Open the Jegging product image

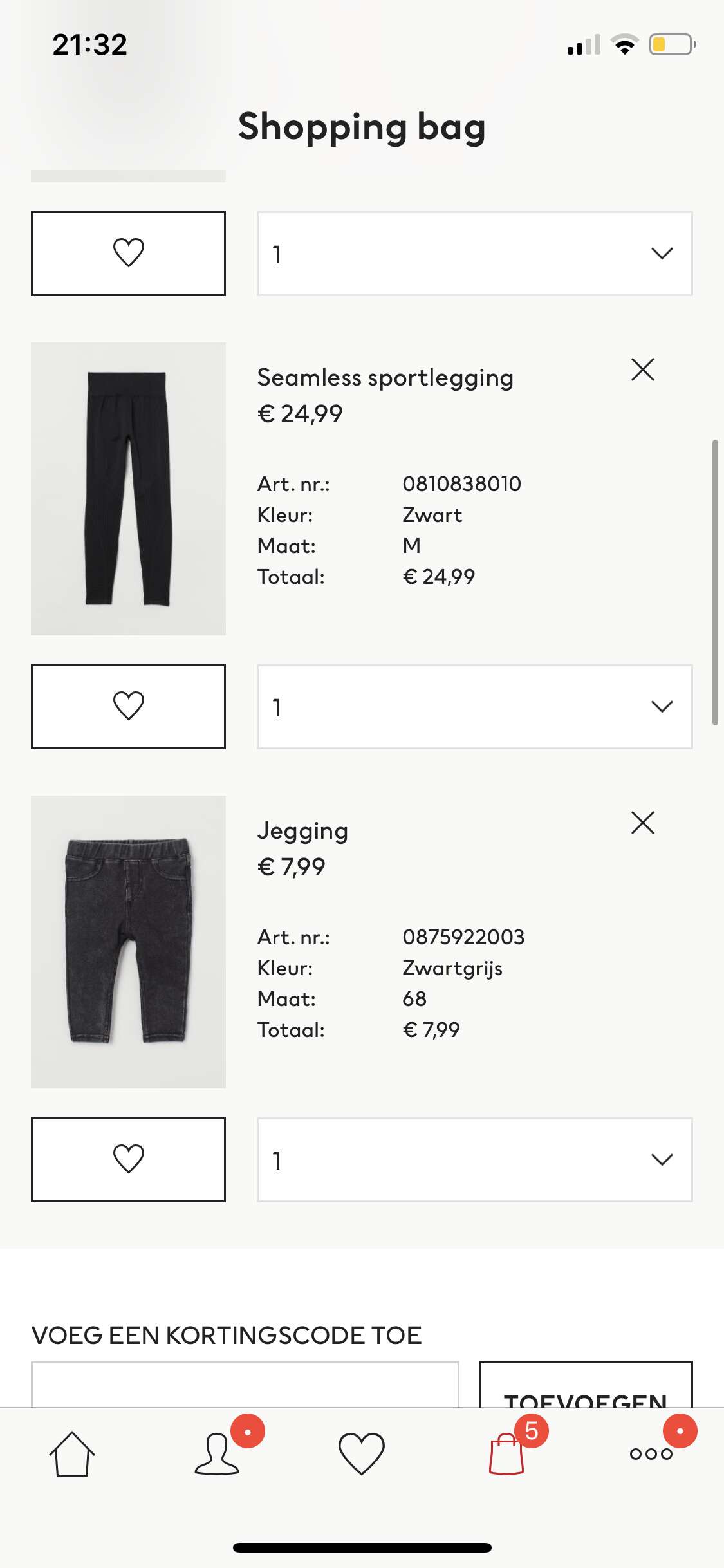tap(128, 942)
